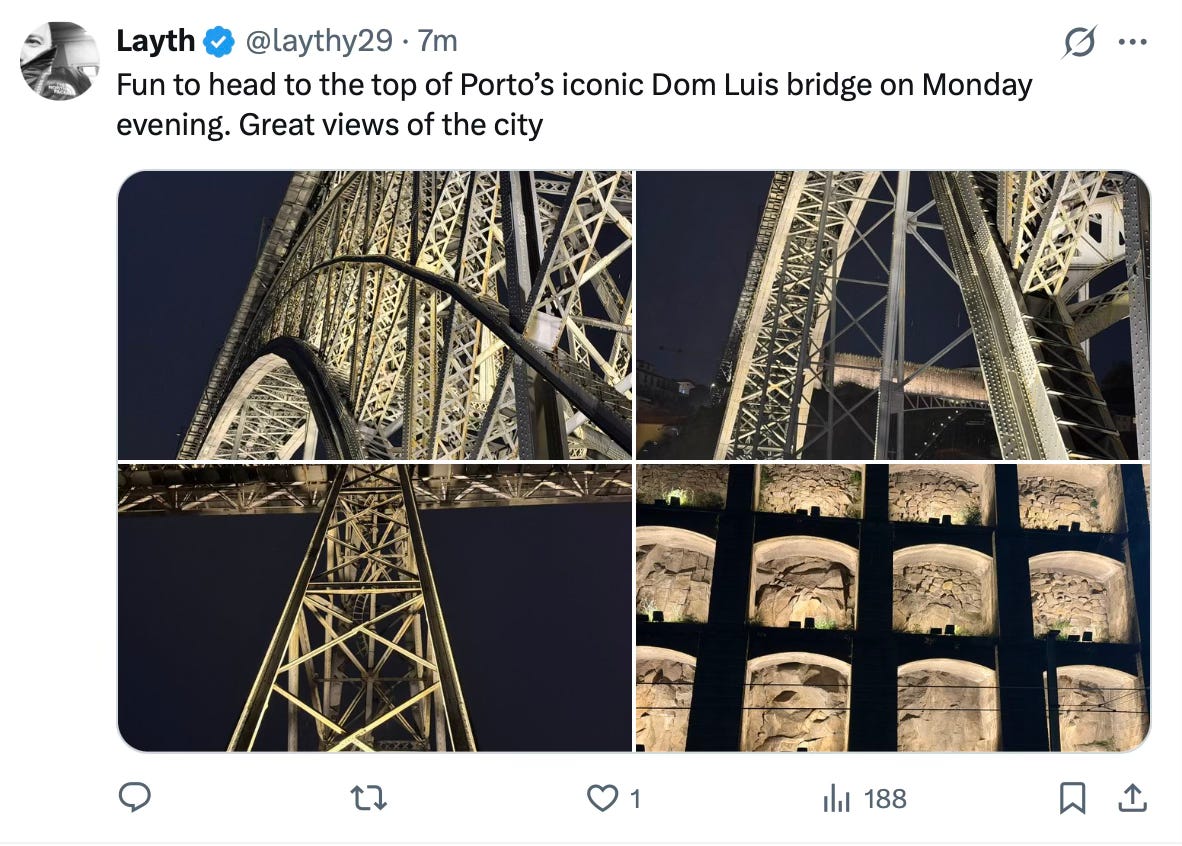
Task: Like Layth's post
Action: (x=614, y=798)
